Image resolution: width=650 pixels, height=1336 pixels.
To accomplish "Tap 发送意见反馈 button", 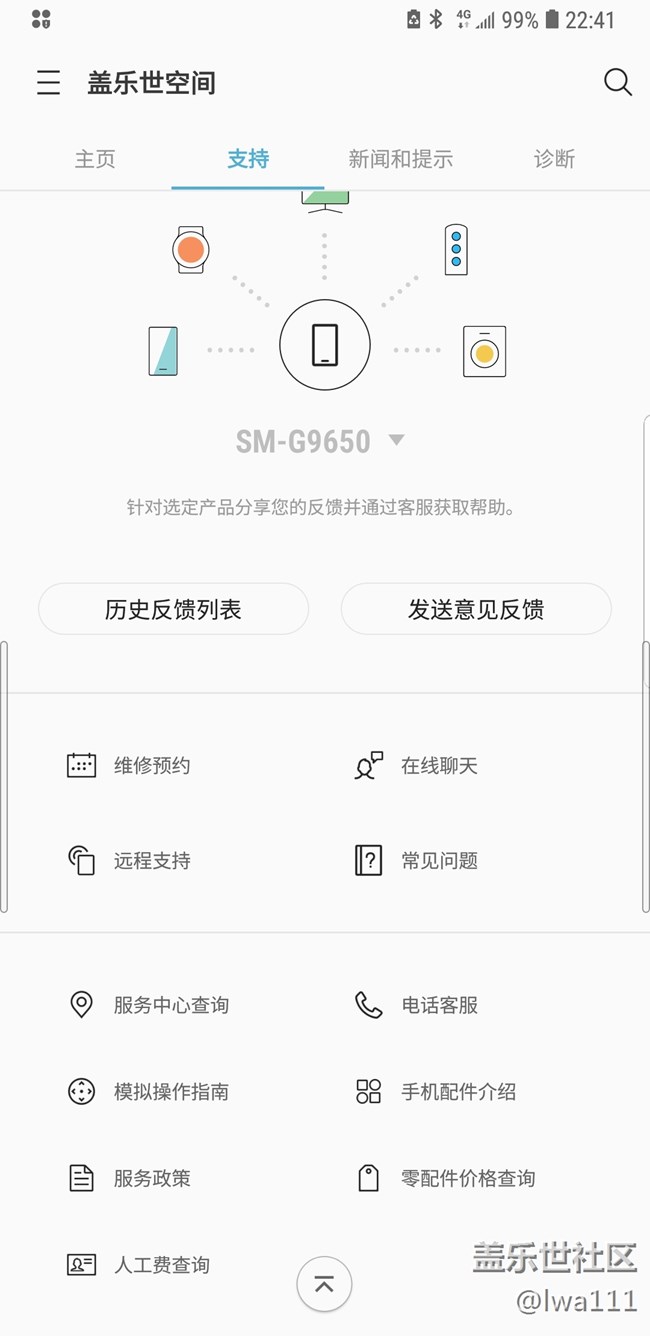I will coord(476,609).
